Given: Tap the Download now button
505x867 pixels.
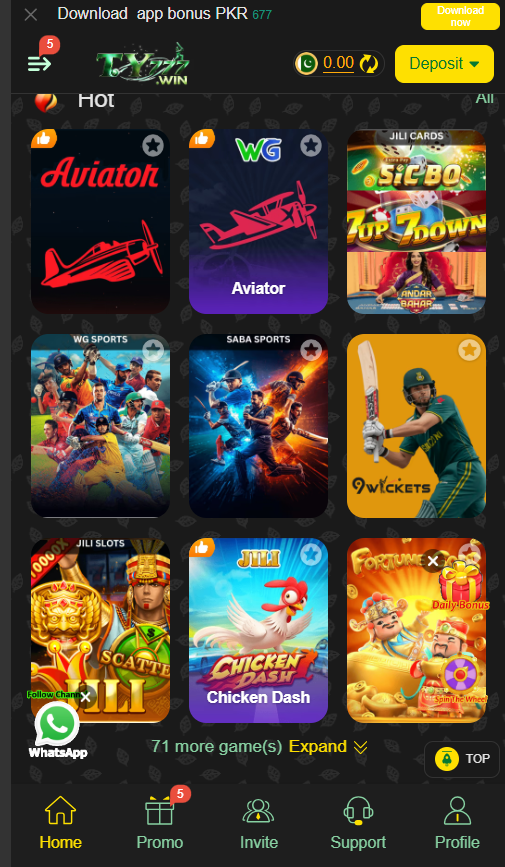Looking at the screenshot, I should 460,17.
